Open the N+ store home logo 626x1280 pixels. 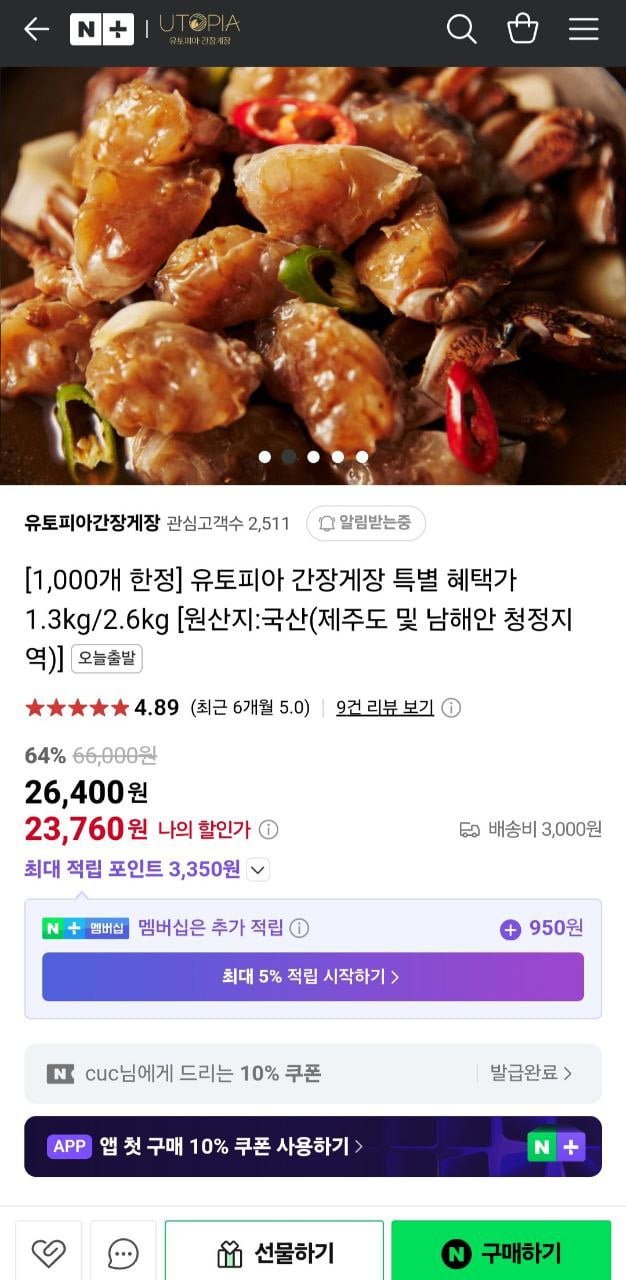point(102,30)
